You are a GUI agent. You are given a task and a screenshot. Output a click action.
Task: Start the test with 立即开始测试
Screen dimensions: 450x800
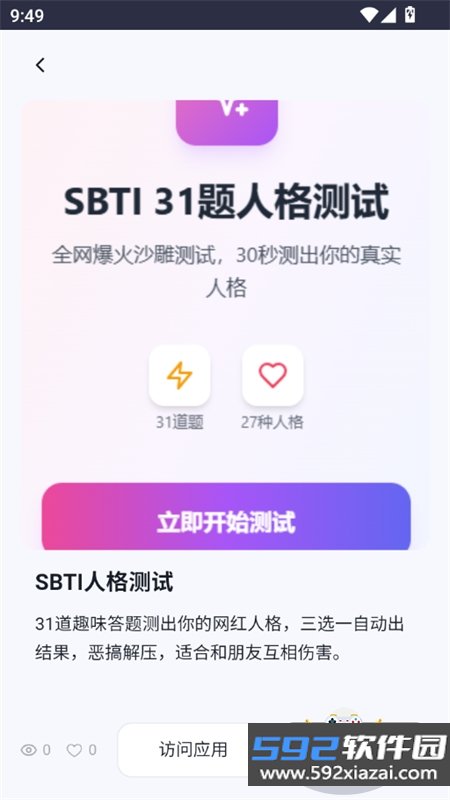pyautogui.click(x=226, y=516)
